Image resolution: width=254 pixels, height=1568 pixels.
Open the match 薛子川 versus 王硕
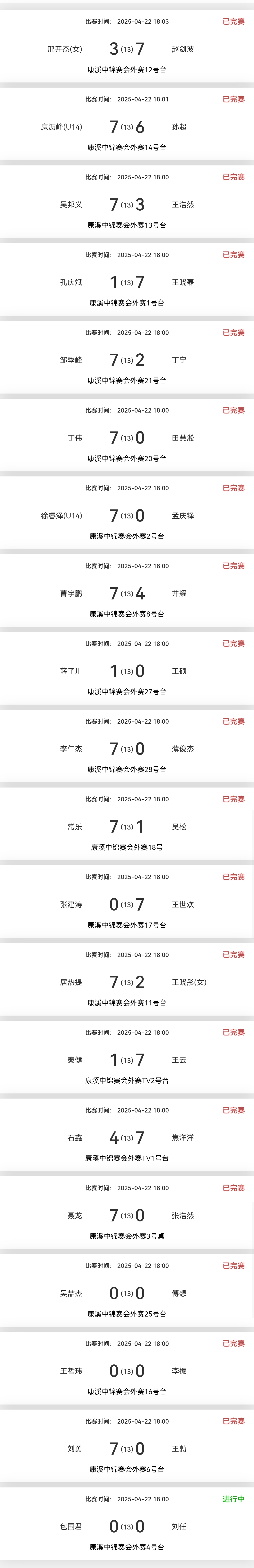127,671
